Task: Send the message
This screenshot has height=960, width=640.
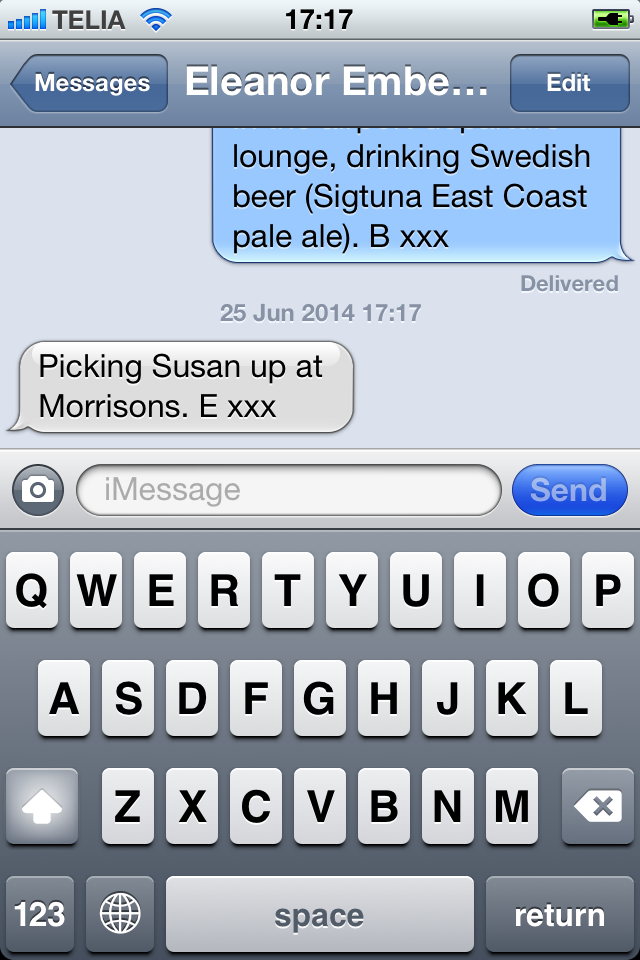Action: (569, 490)
